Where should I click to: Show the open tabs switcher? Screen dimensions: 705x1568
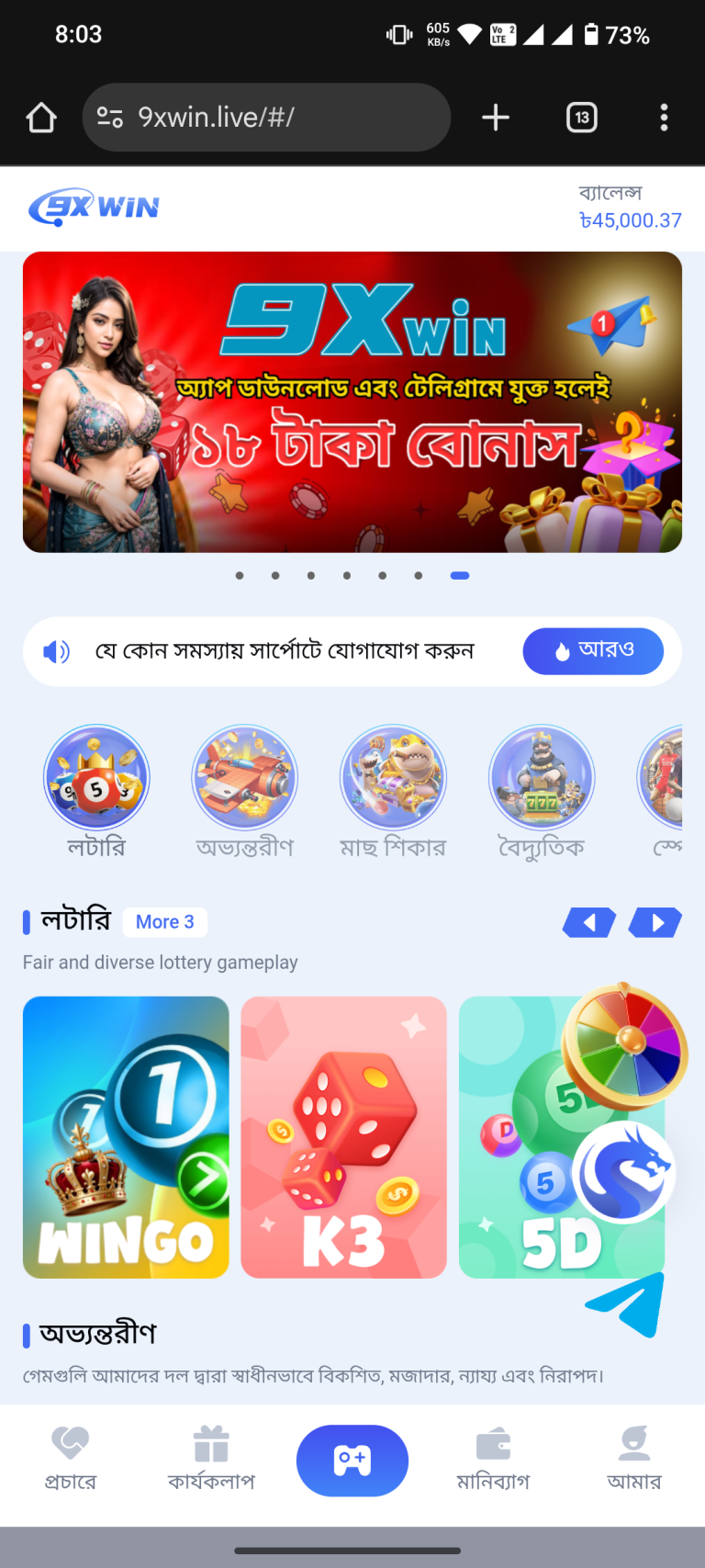[582, 118]
